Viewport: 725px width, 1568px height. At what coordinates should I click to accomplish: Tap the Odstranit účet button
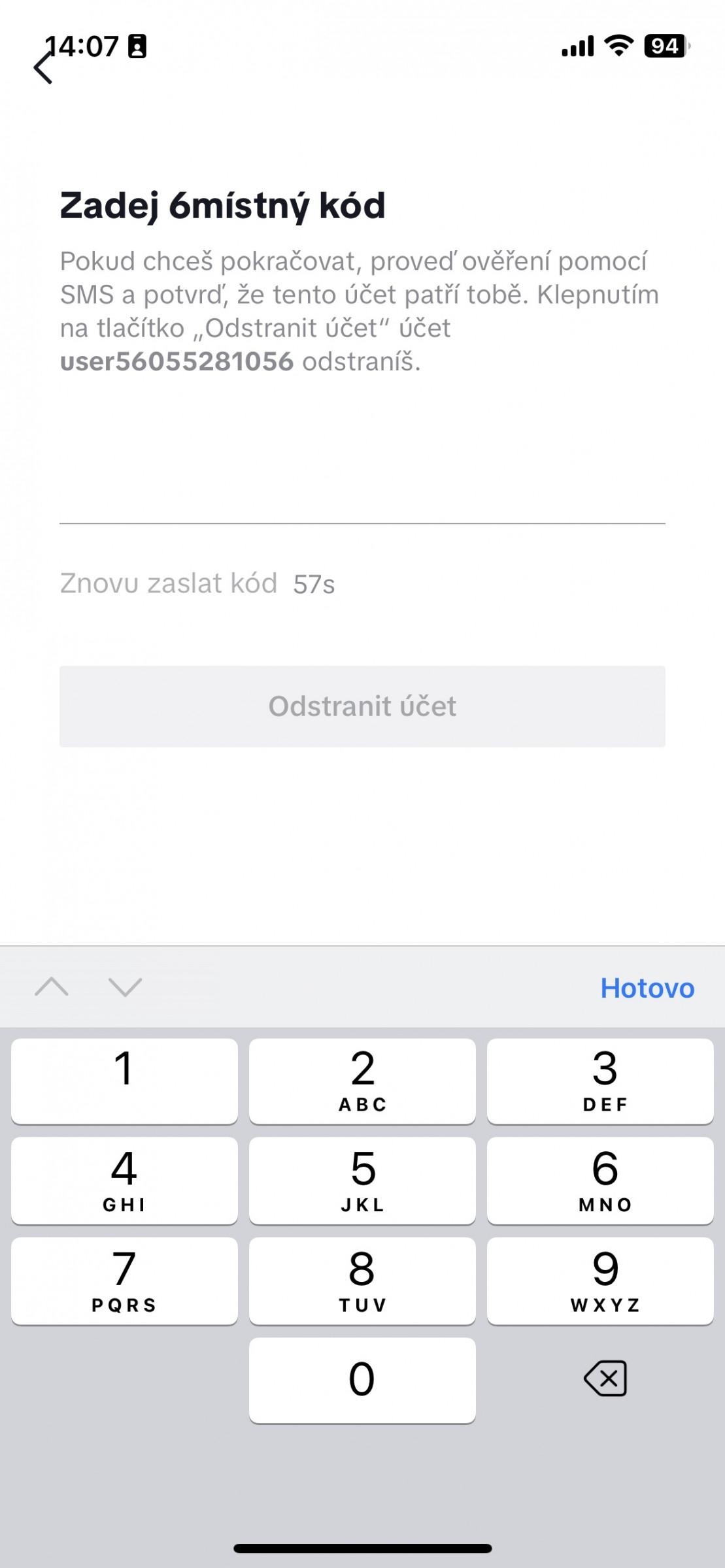point(362,706)
